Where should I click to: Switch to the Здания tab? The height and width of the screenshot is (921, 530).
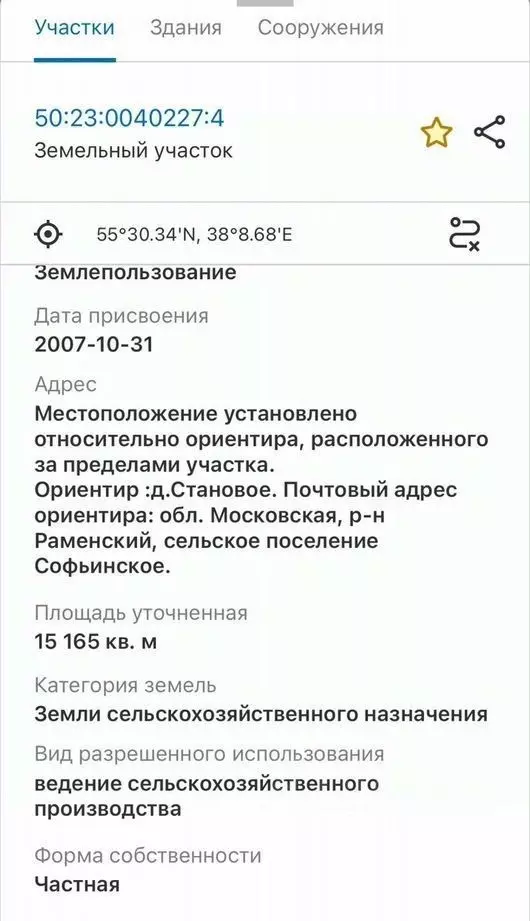coord(186,28)
